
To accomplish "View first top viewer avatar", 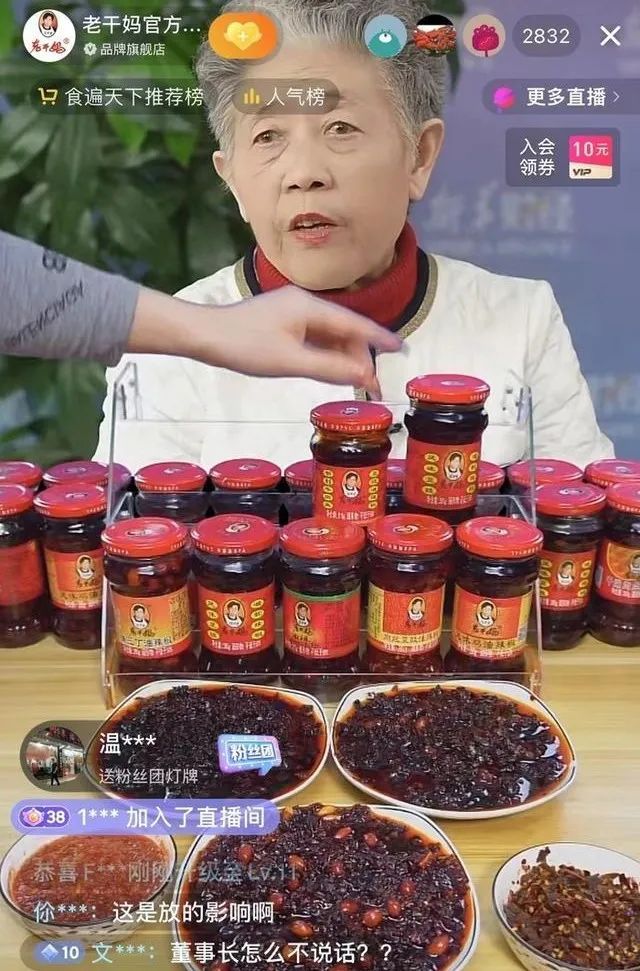I will point(386,36).
